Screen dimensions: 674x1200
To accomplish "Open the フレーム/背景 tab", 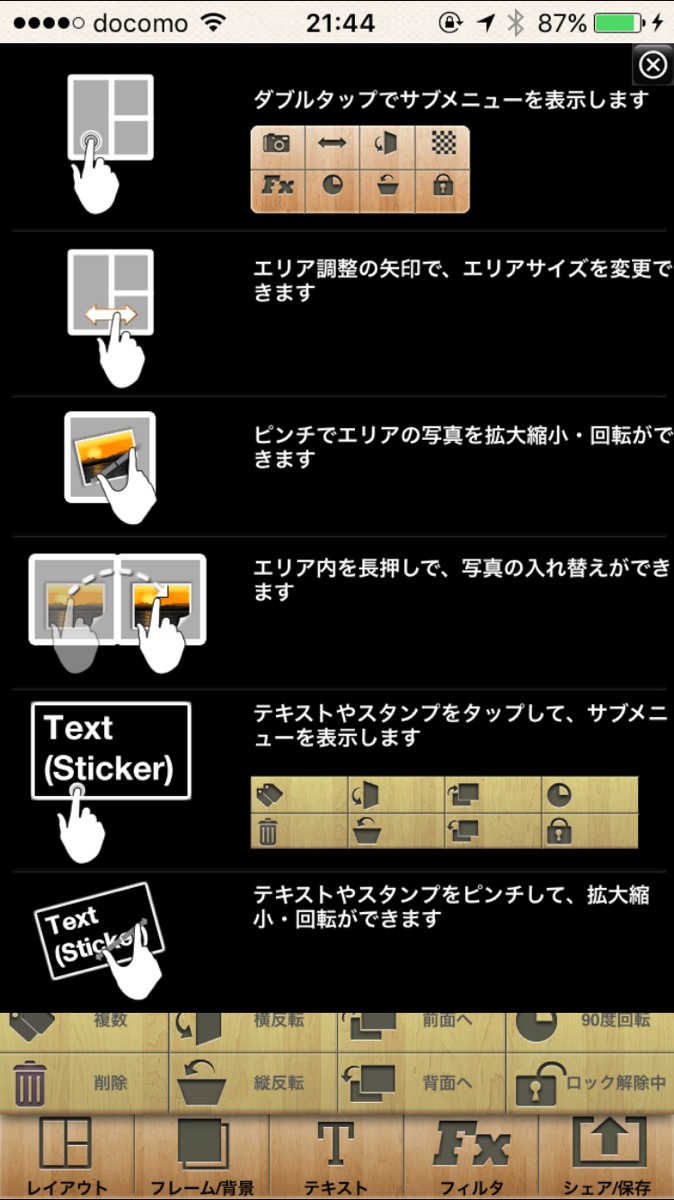I will pyautogui.click(x=202, y=1156).
